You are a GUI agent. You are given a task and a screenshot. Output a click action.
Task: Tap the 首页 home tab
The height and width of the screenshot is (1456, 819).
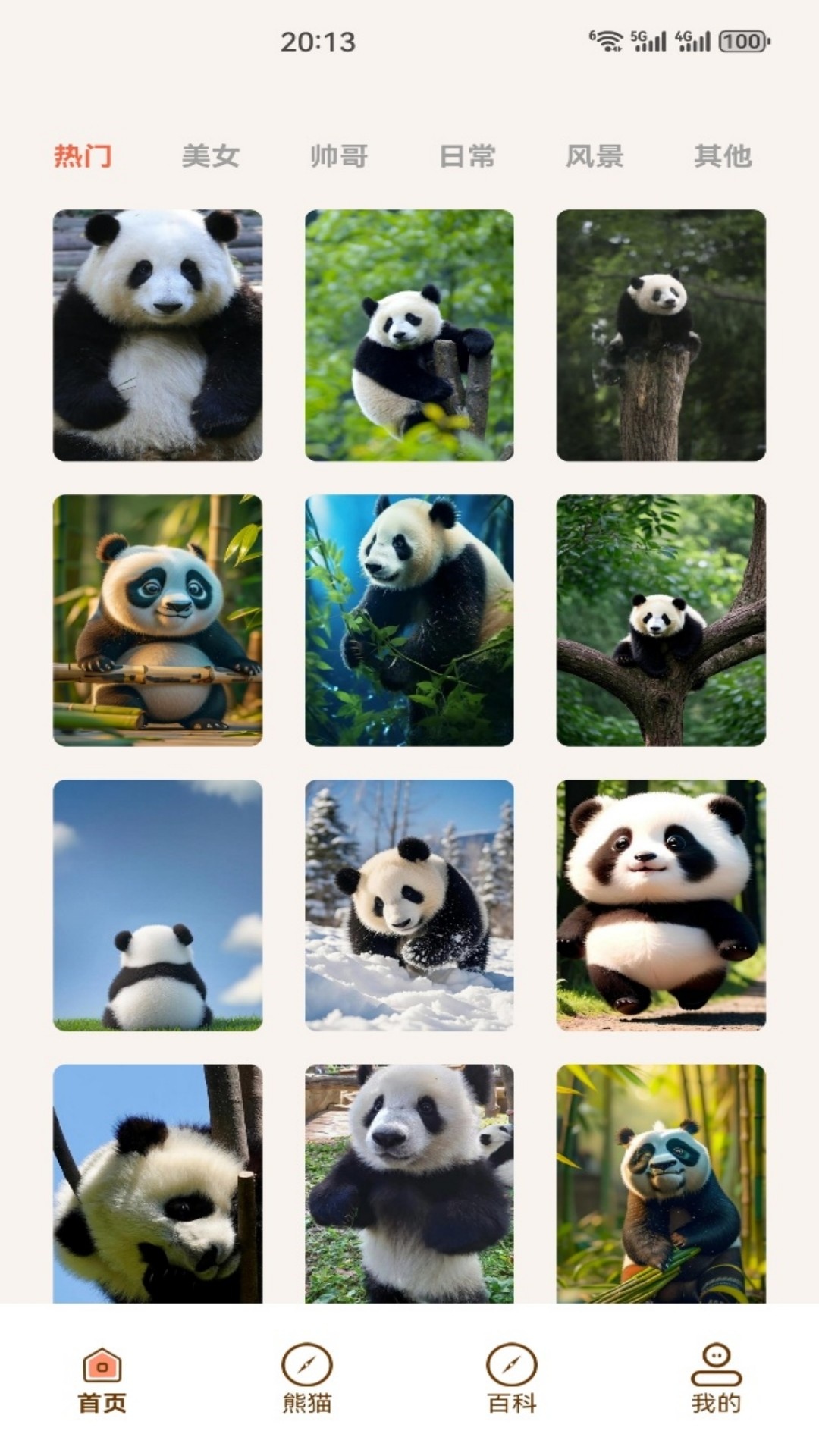[x=102, y=1379]
